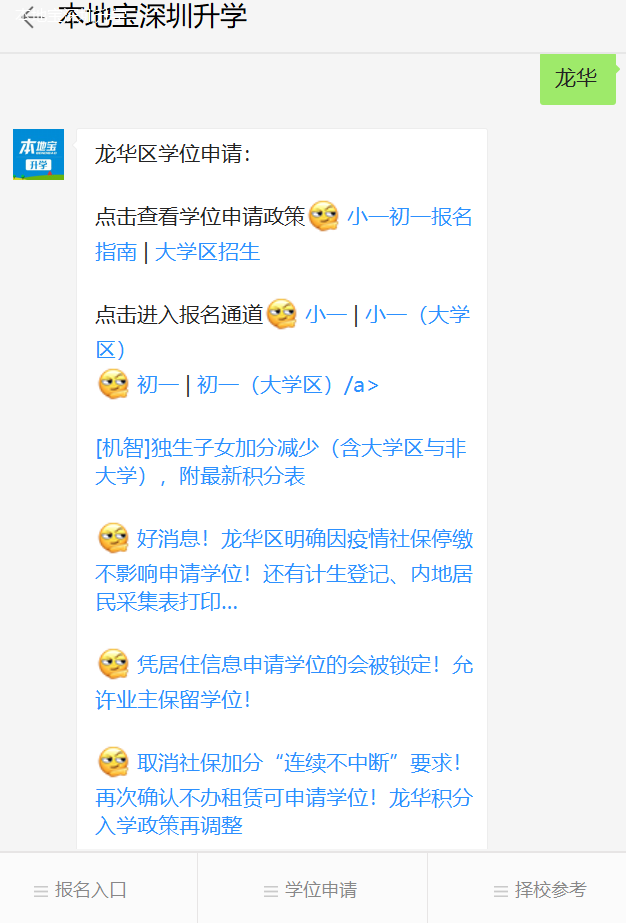Open the 小一初一报名指南 link
The image size is (626, 923).
click(x=409, y=217)
